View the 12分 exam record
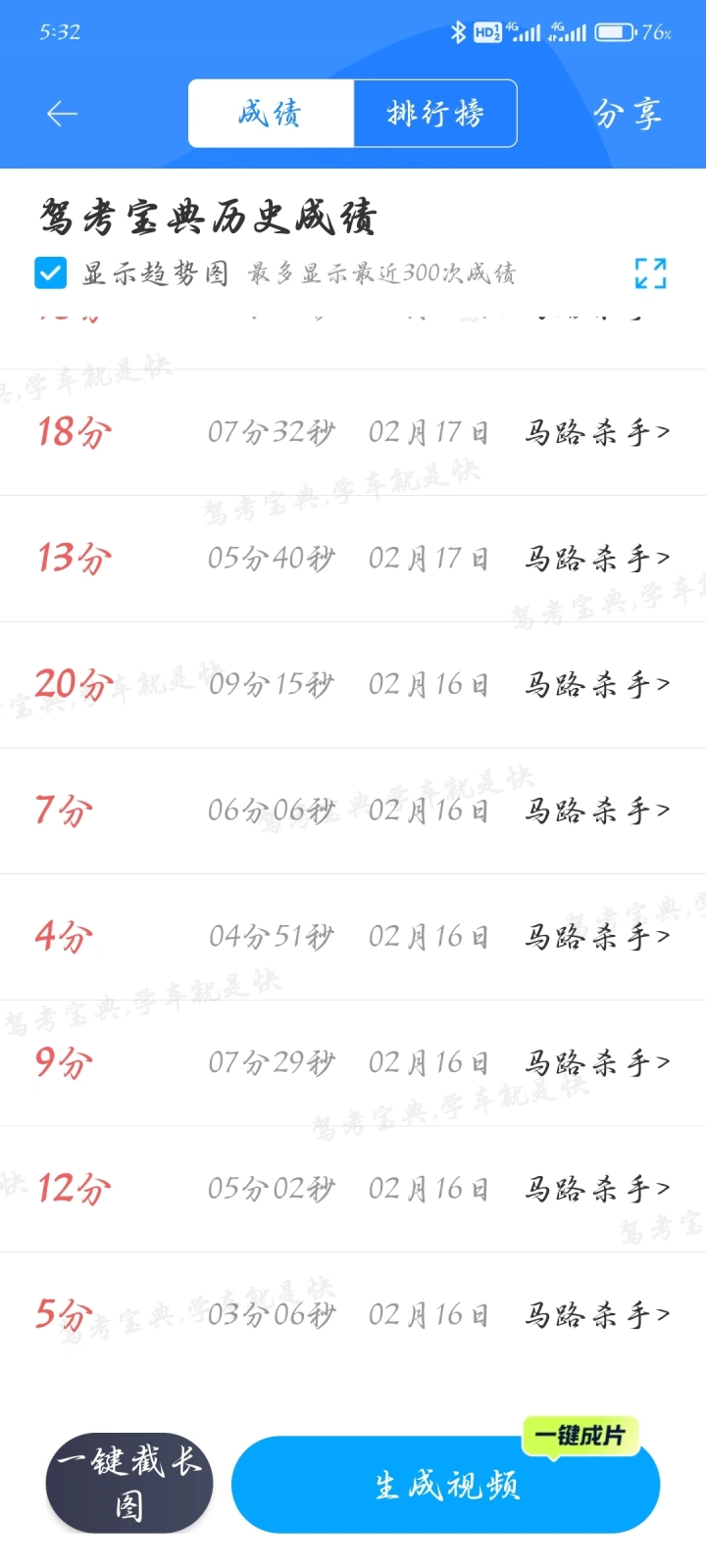 [353, 1189]
